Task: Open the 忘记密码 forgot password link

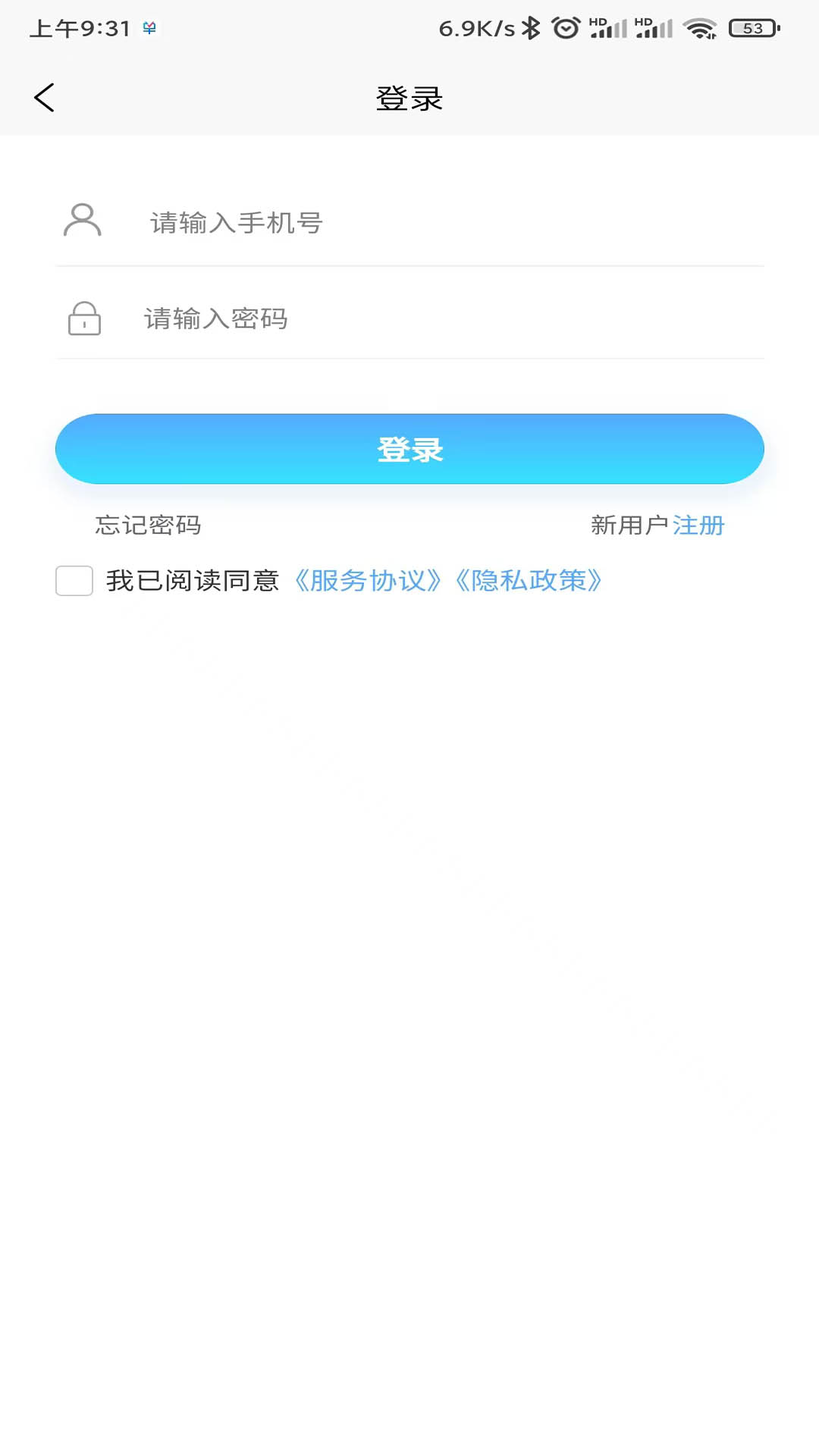Action: point(148,525)
